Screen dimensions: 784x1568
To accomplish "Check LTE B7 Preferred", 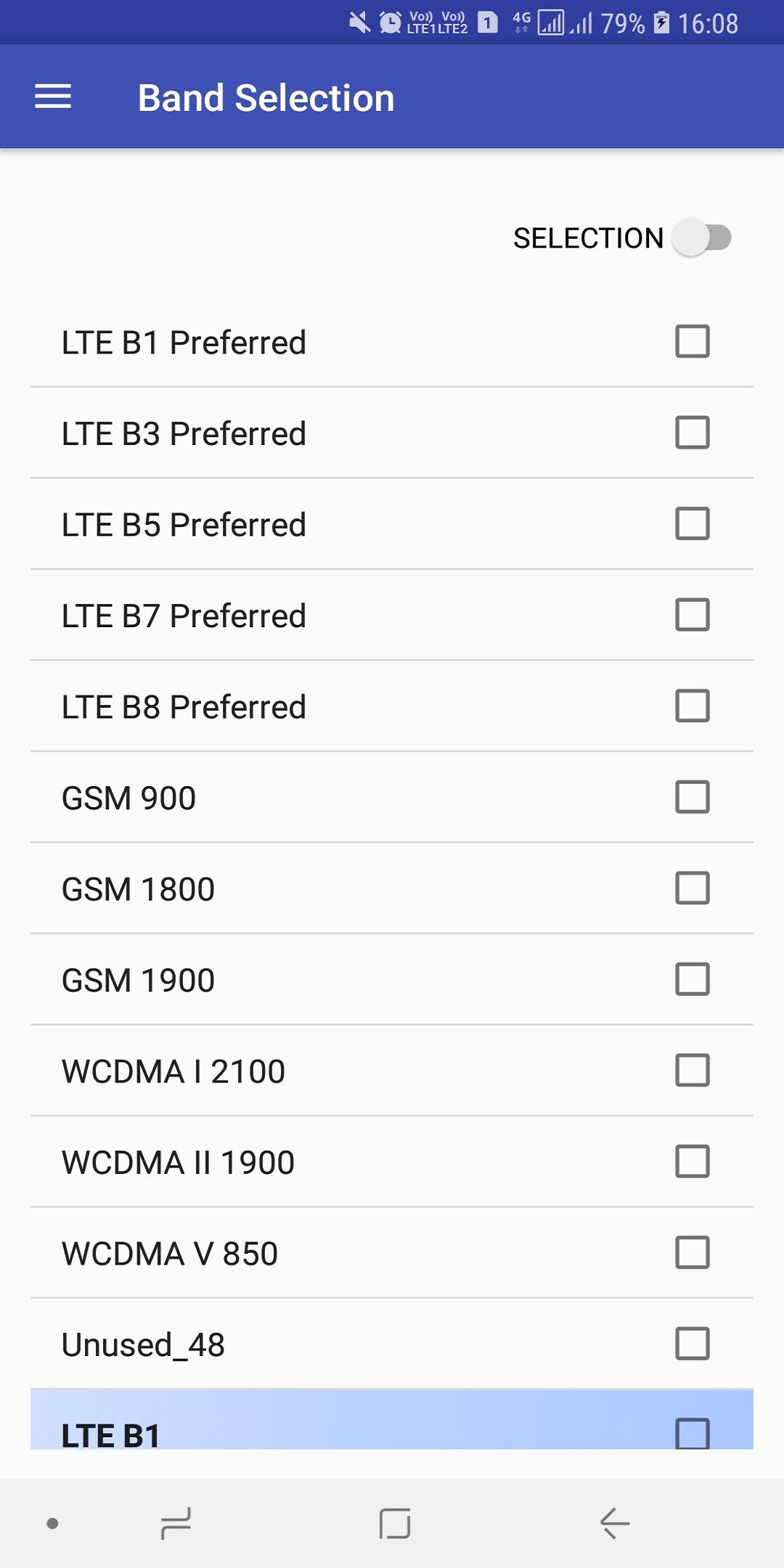I will pos(692,615).
